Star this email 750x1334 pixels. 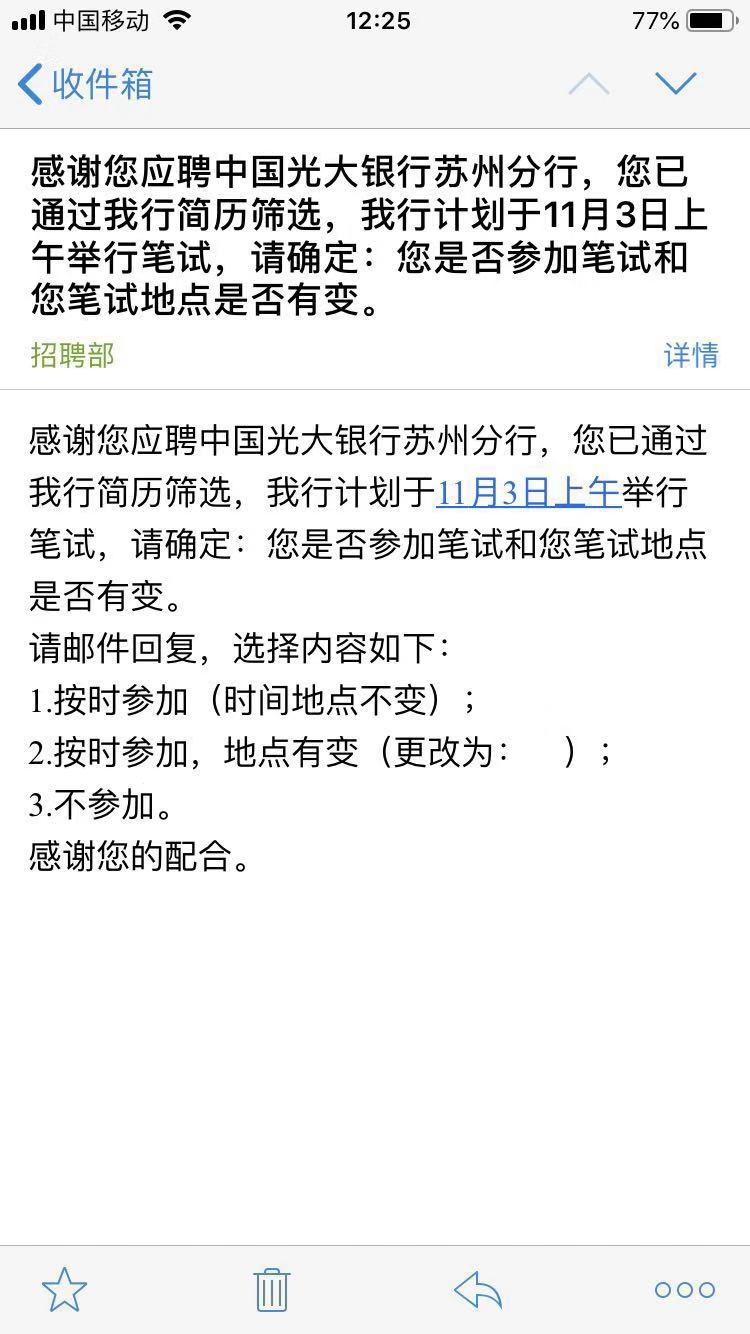tap(65, 1290)
